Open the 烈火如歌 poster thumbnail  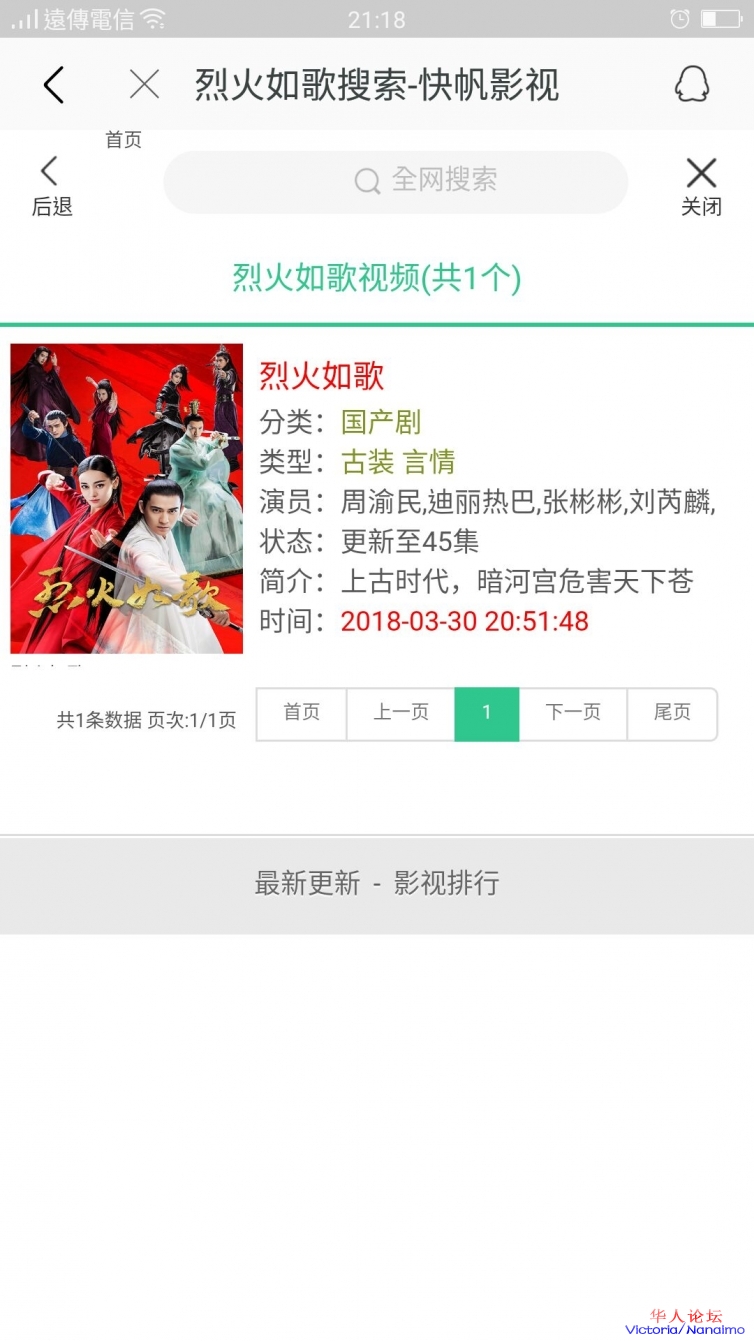pos(127,498)
